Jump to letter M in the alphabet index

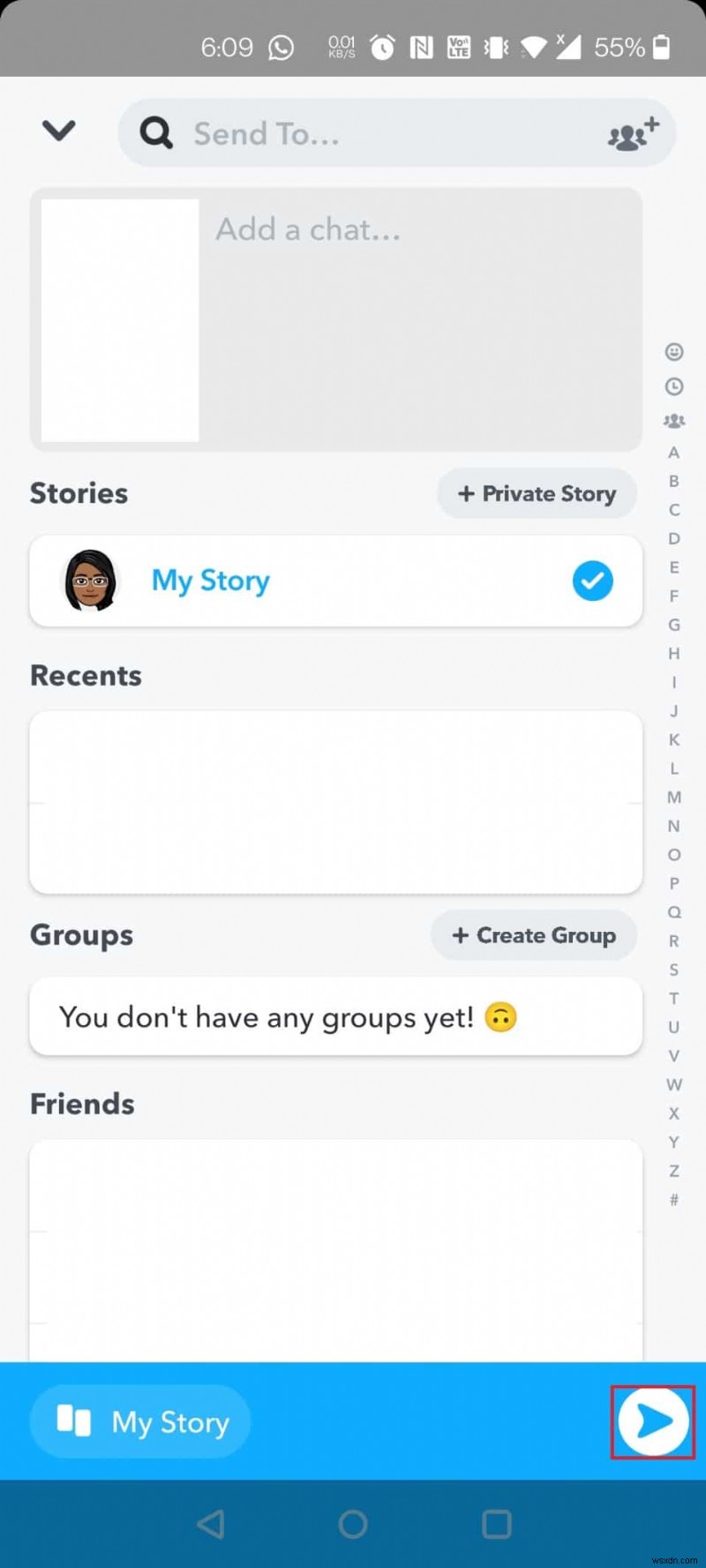[673, 797]
